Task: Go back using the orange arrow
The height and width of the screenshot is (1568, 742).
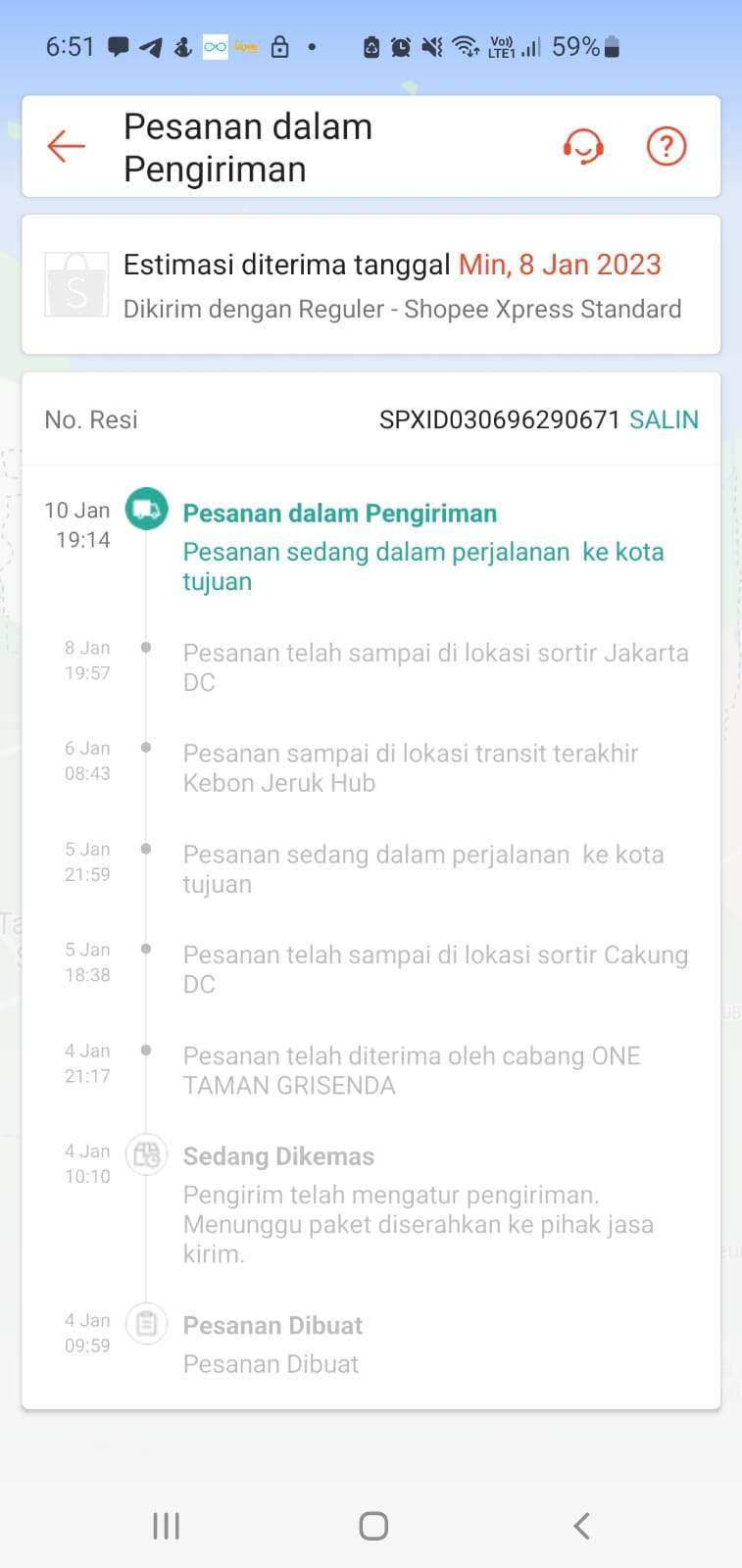Action: [67, 147]
